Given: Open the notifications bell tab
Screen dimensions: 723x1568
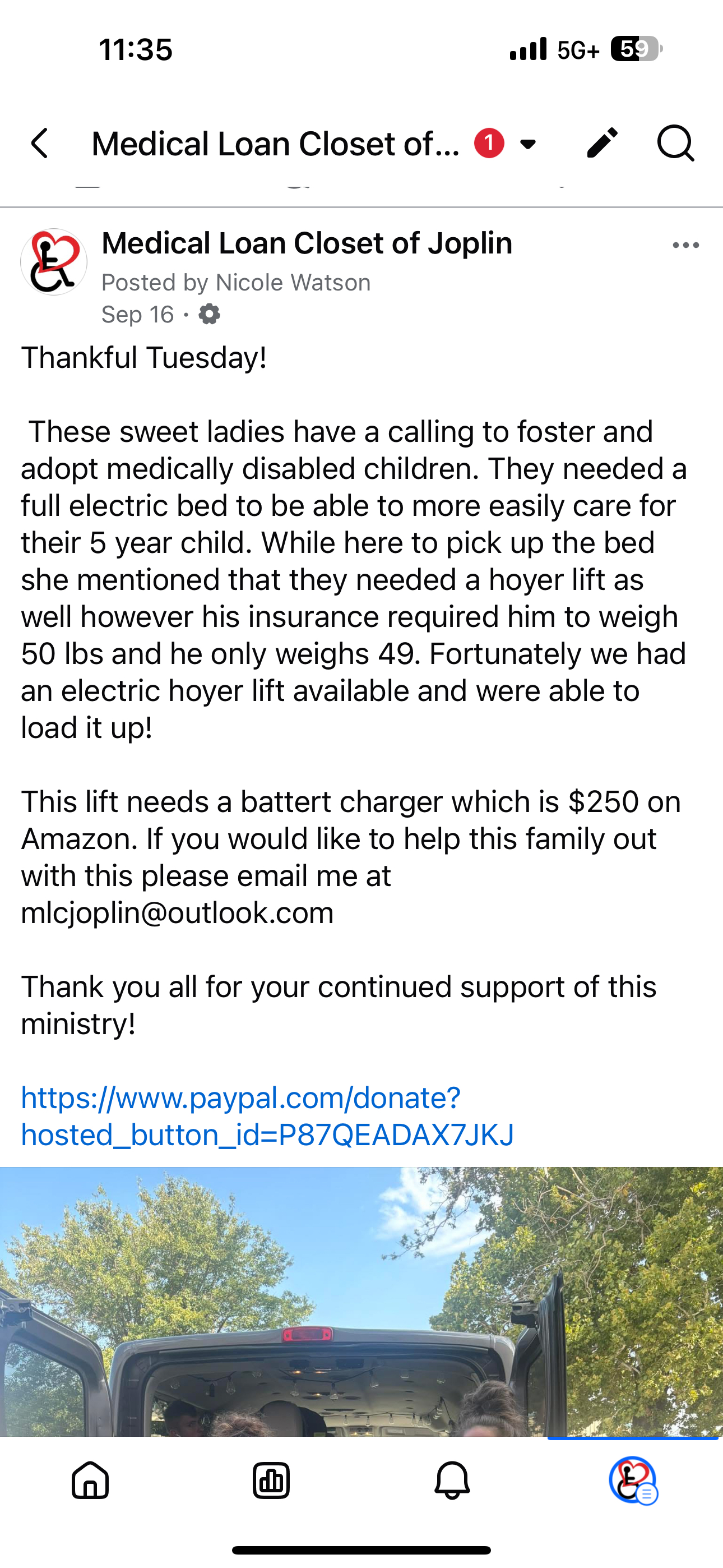Looking at the screenshot, I should pyautogui.click(x=452, y=1480).
